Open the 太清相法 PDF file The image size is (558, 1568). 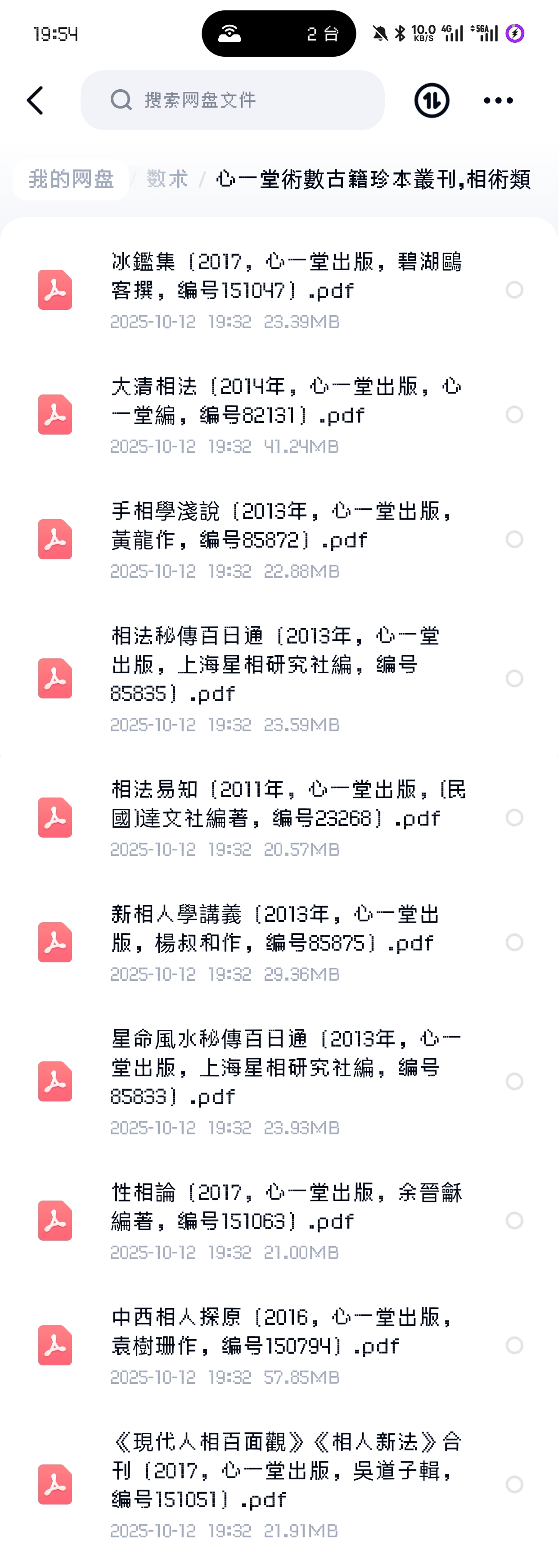click(286, 401)
